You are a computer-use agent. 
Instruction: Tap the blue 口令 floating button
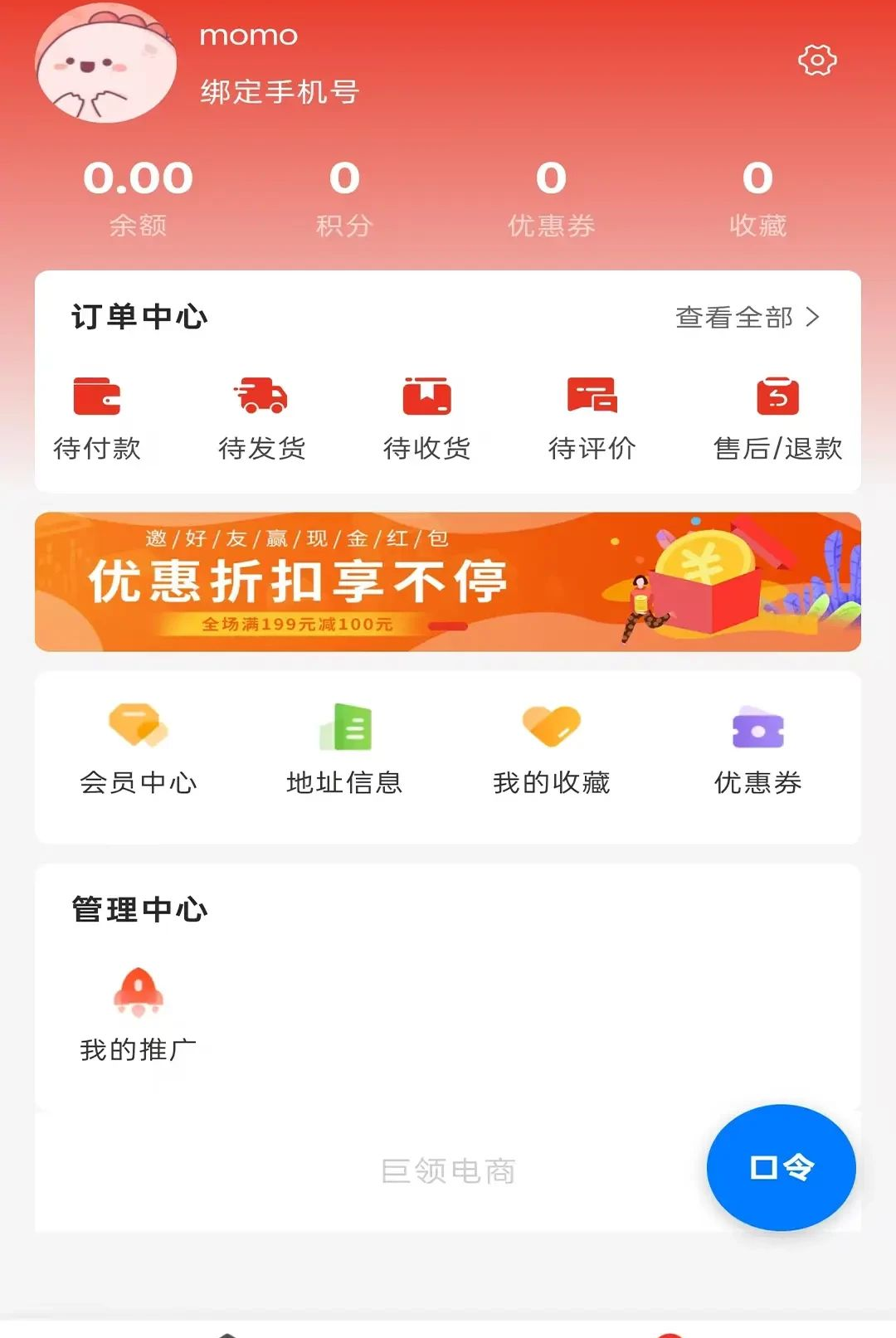coord(781,1167)
